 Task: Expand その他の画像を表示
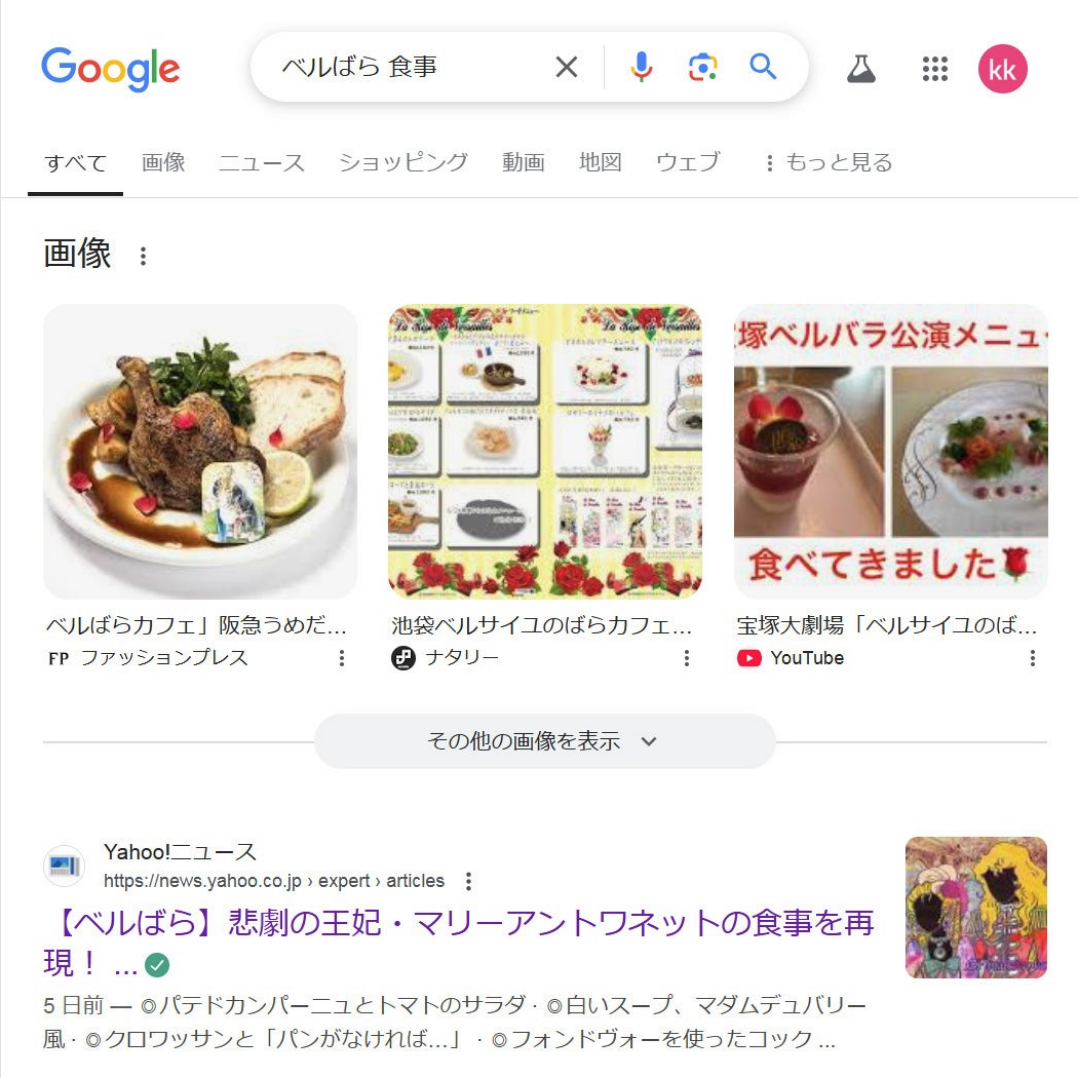(544, 741)
